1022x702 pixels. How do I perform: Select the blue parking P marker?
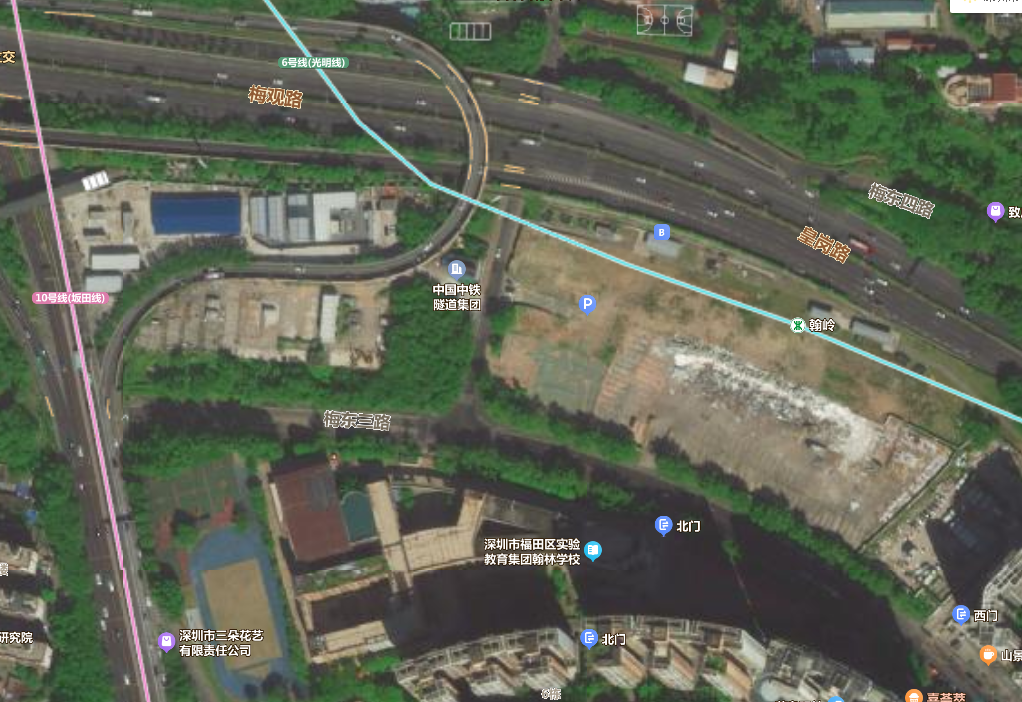point(588,303)
